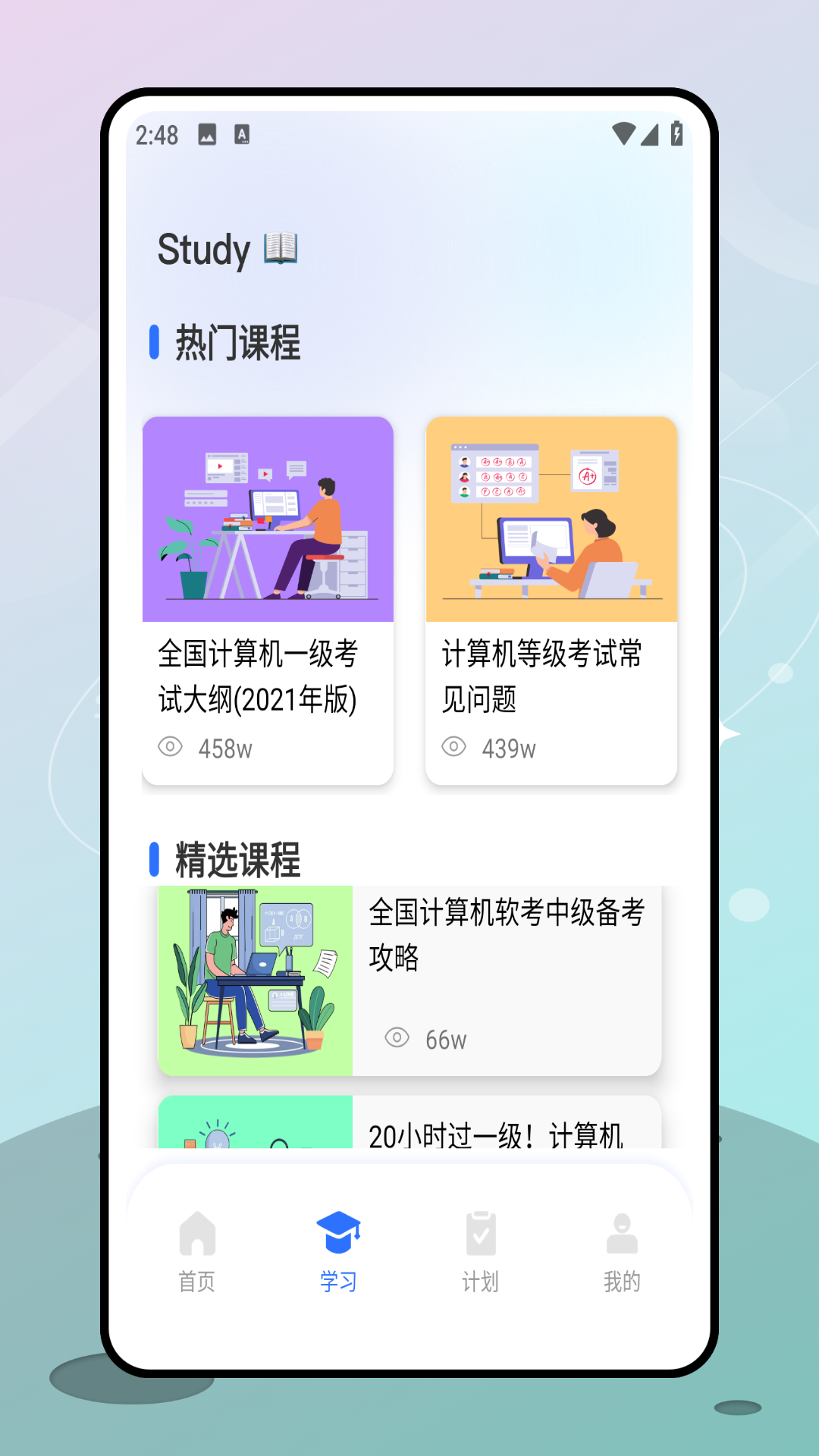Viewport: 819px width, 1456px height.
Task: Click the green course thumbnail image
Action: point(258,978)
